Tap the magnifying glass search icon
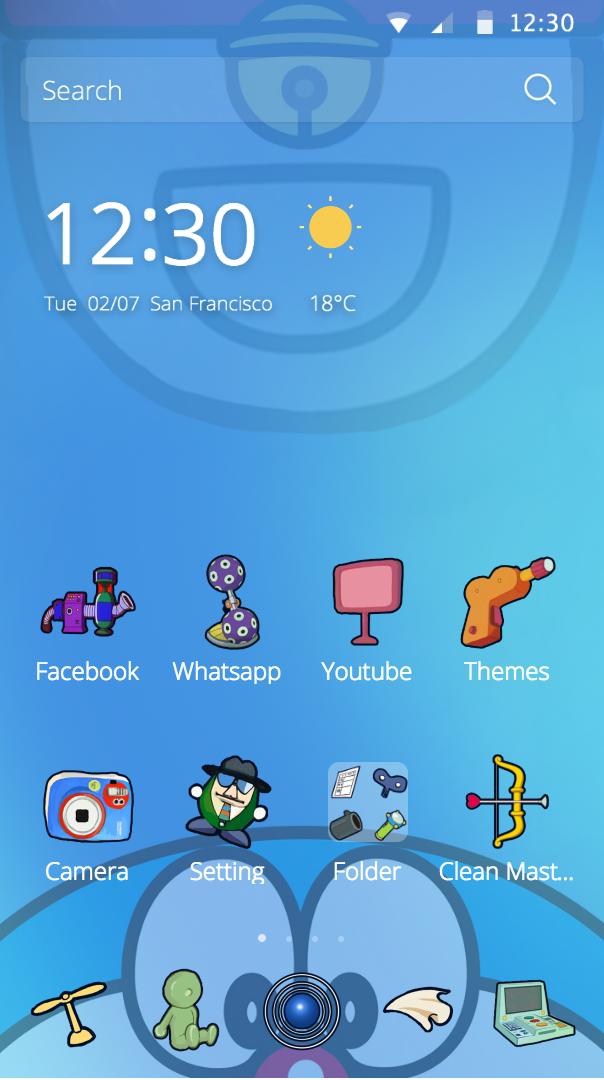 (540, 90)
